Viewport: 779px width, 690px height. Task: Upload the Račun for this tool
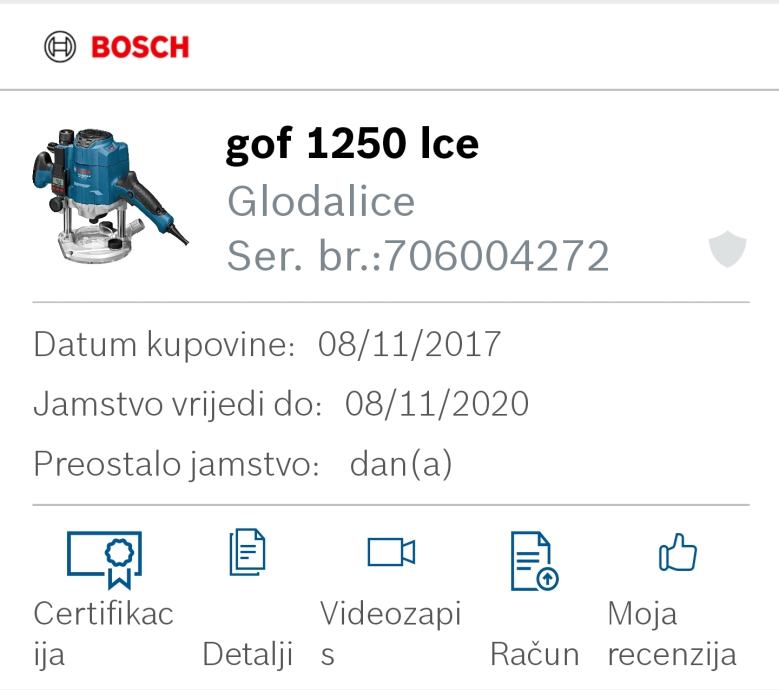pos(534,562)
